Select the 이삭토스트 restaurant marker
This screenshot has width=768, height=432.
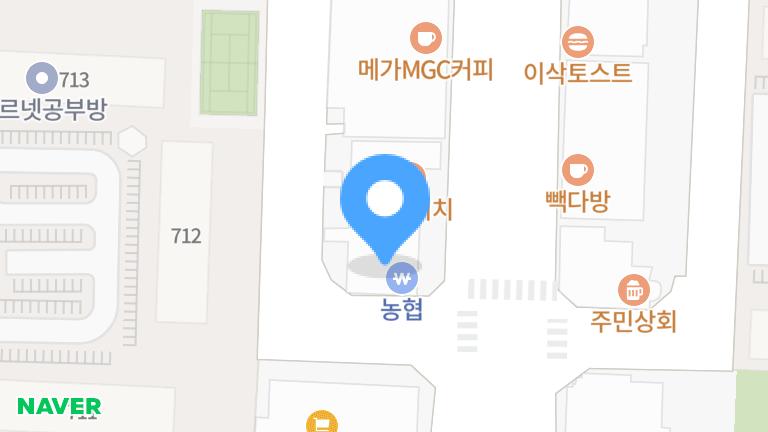(x=578, y=42)
